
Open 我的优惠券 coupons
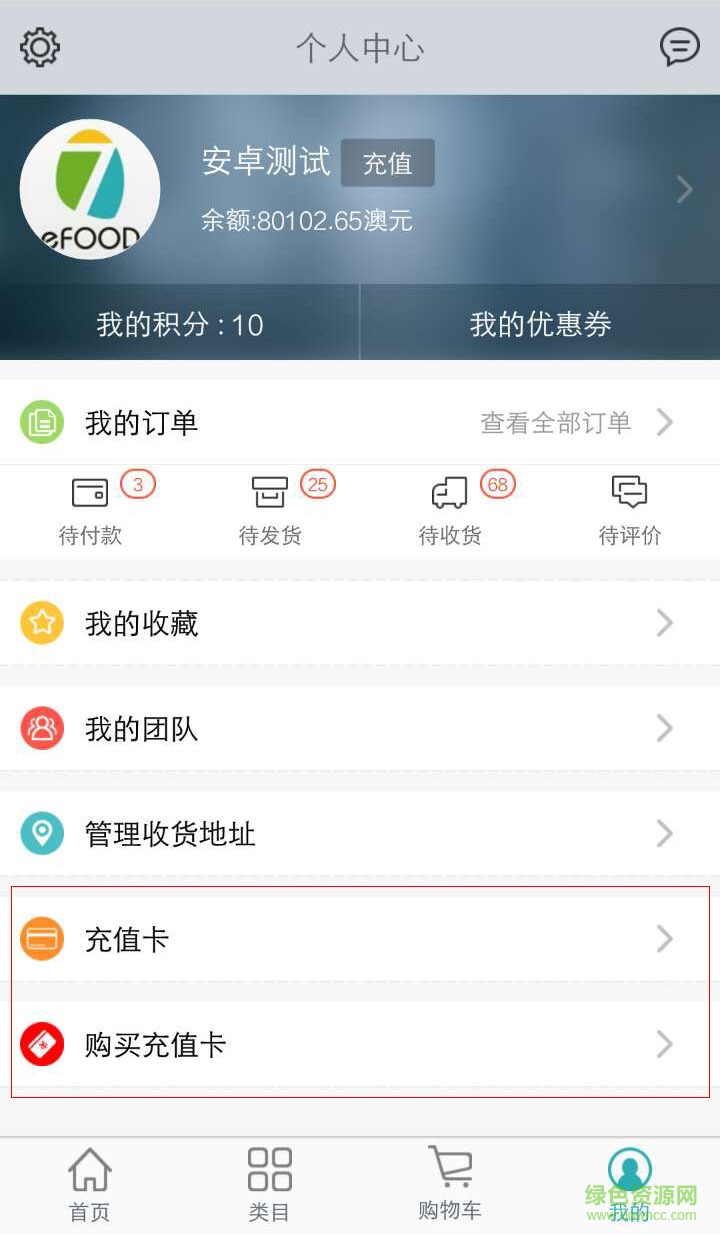540,324
